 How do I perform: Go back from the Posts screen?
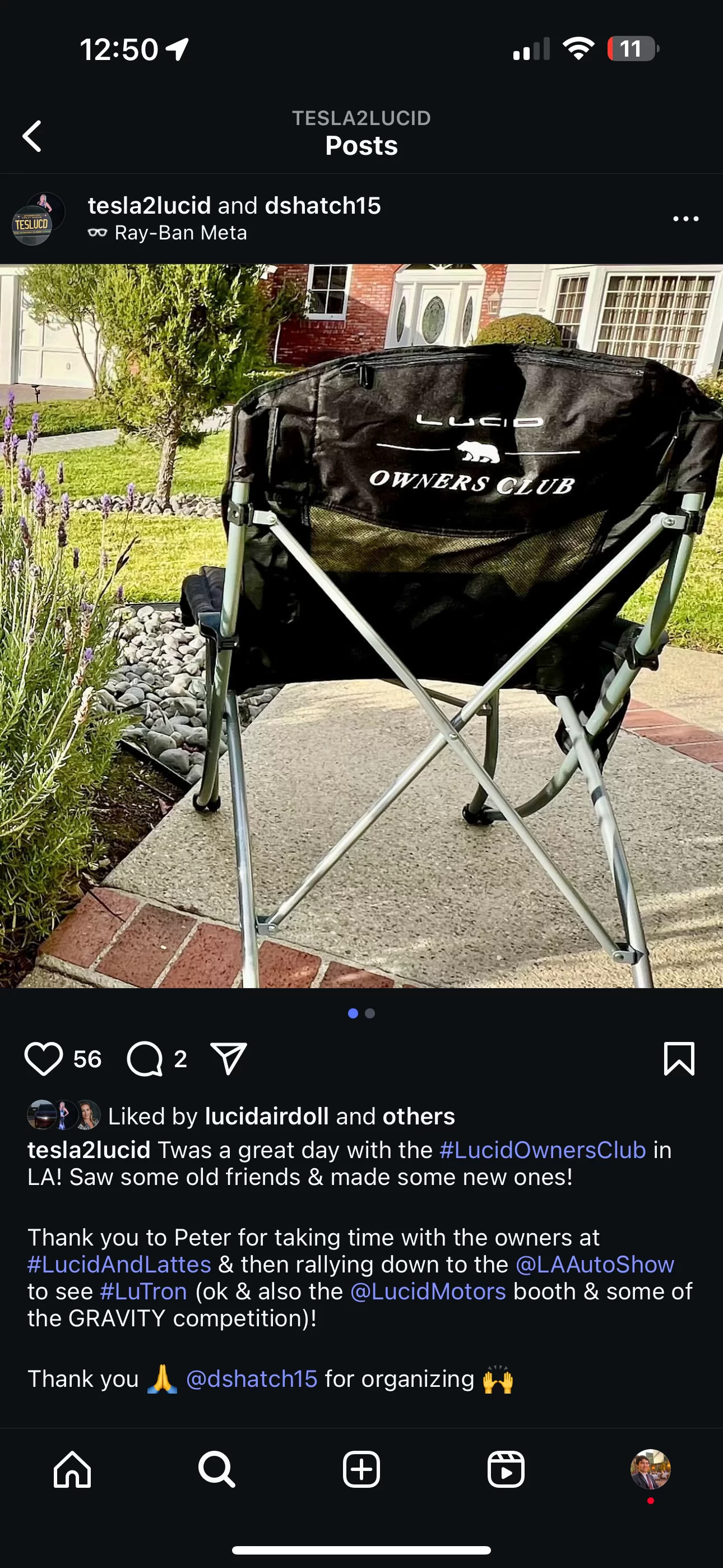coord(33,136)
